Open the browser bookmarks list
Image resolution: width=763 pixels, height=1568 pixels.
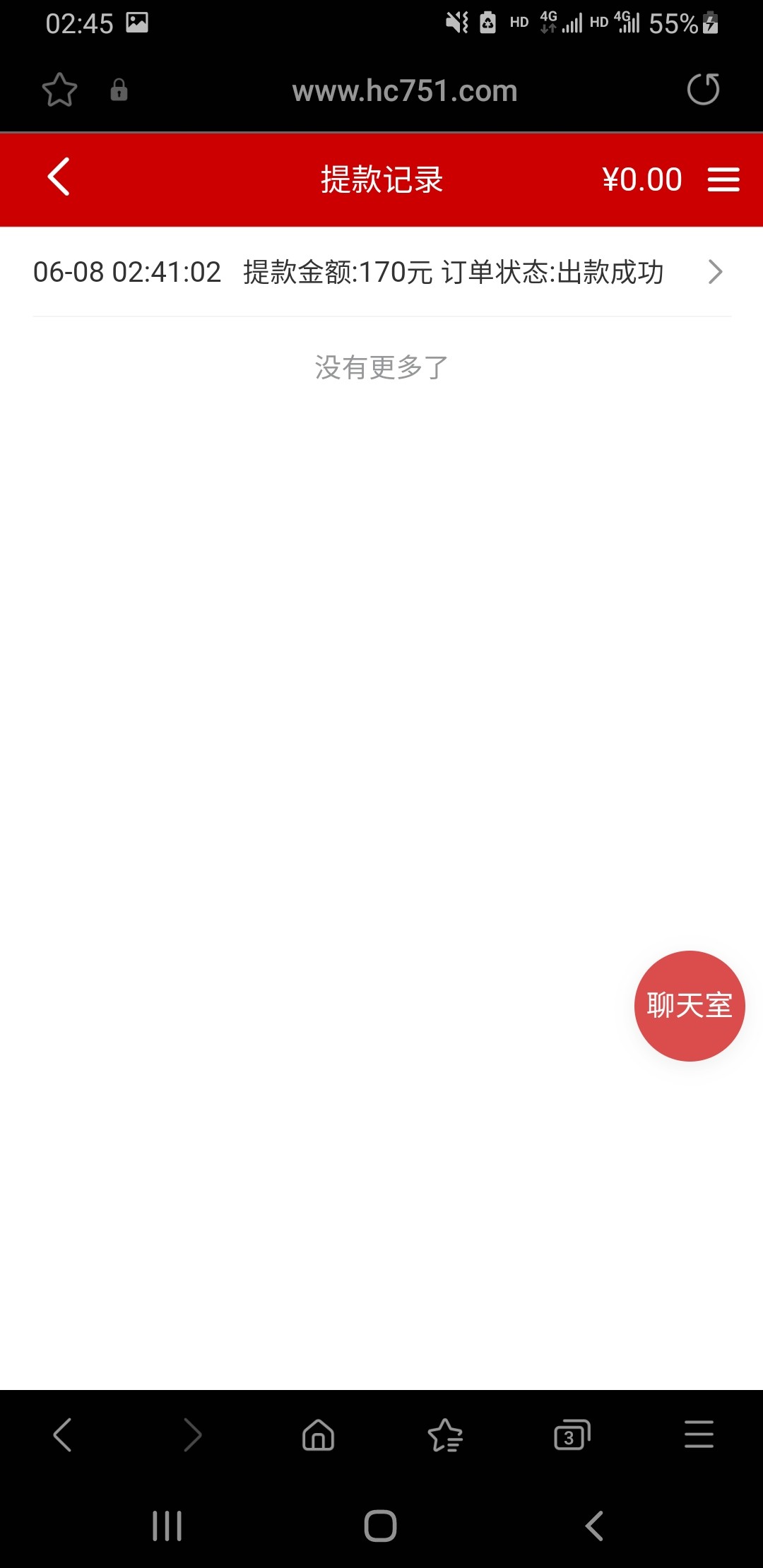(445, 1435)
